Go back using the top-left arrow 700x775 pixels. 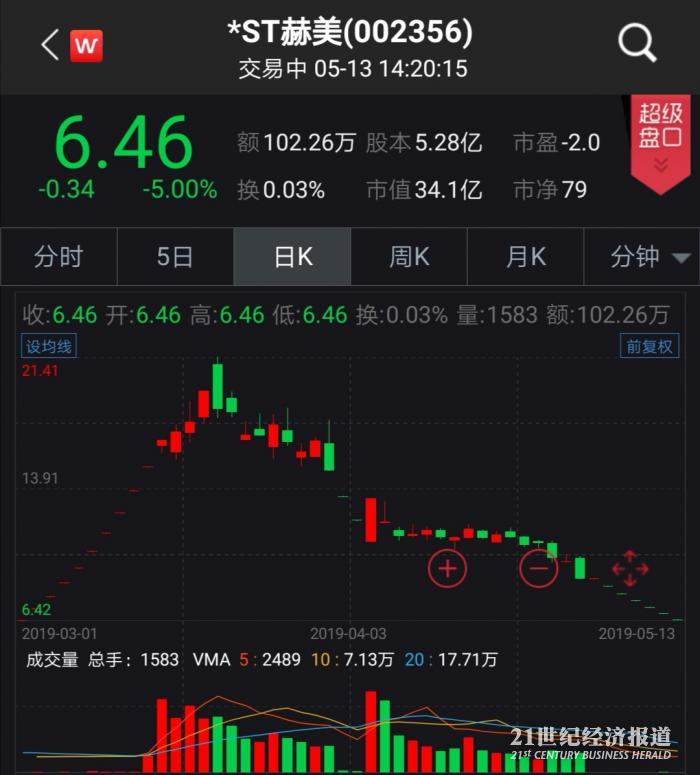pyautogui.click(x=49, y=45)
